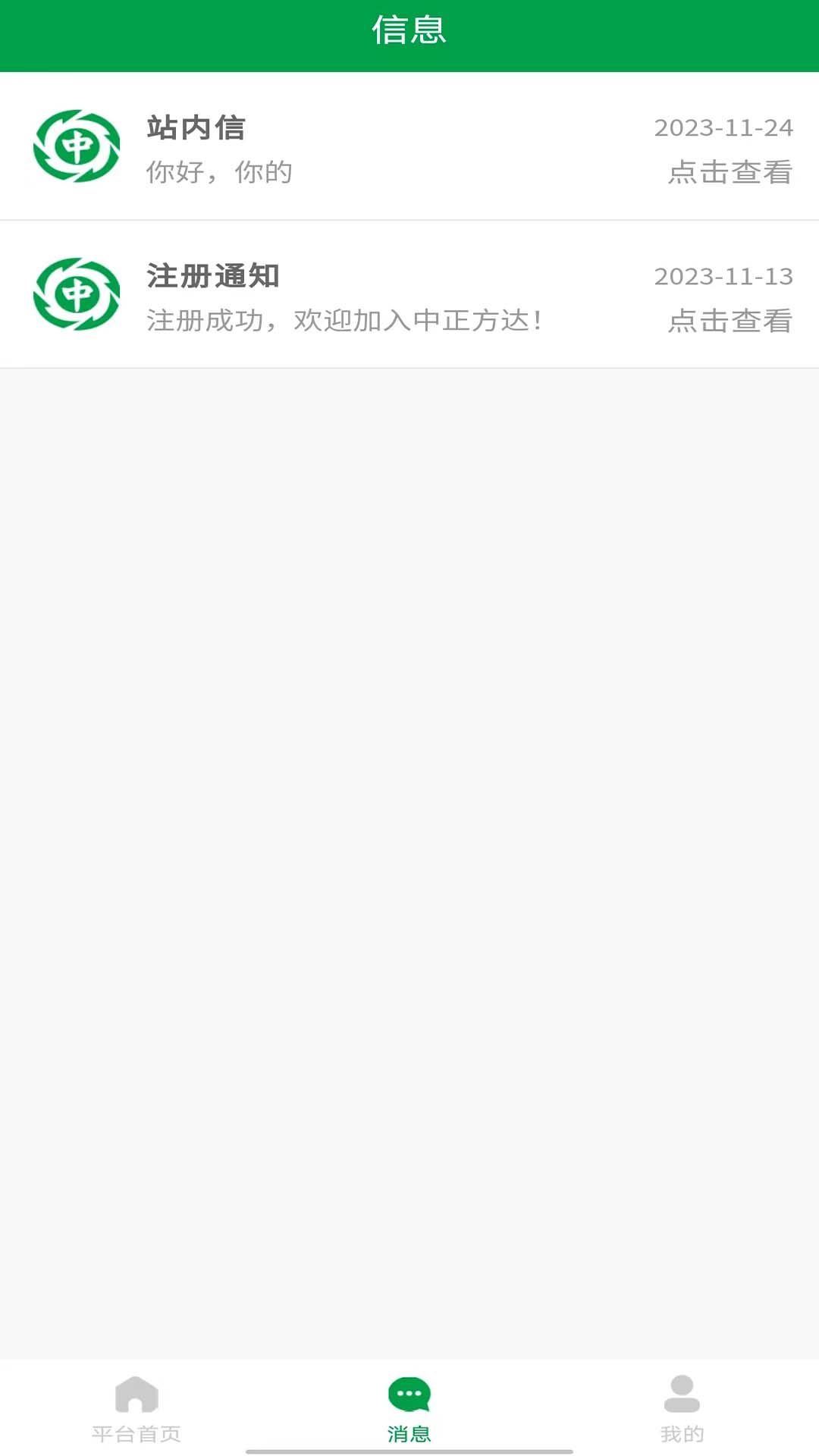
Task: Tap 点击查看 for the 2023-11-13 notice
Action: click(x=730, y=322)
